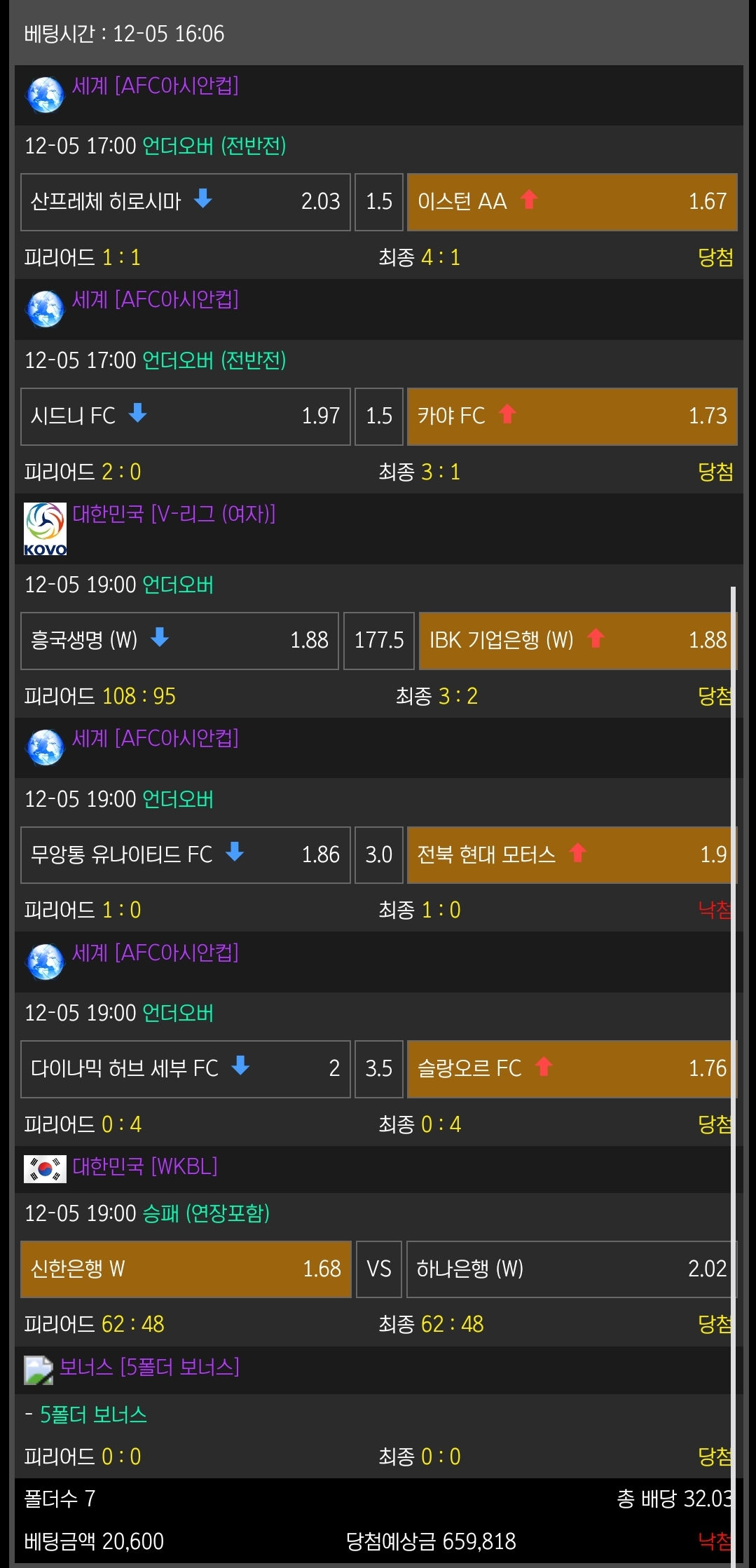Choose the 시드니 FC under option
This screenshot has width=756, height=1568.
pos(185,416)
